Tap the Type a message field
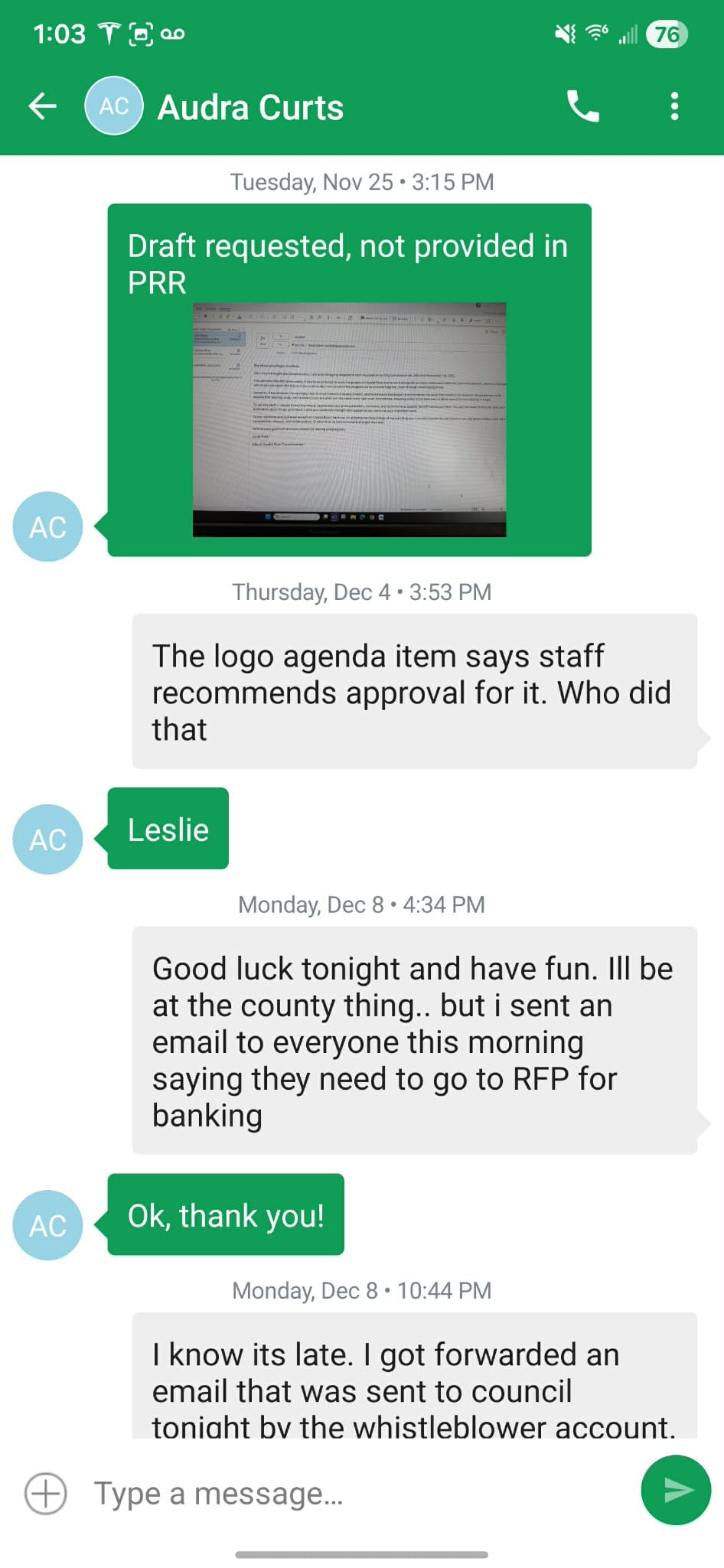Viewport: 724px width, 1568px height. click(352, 1493)
